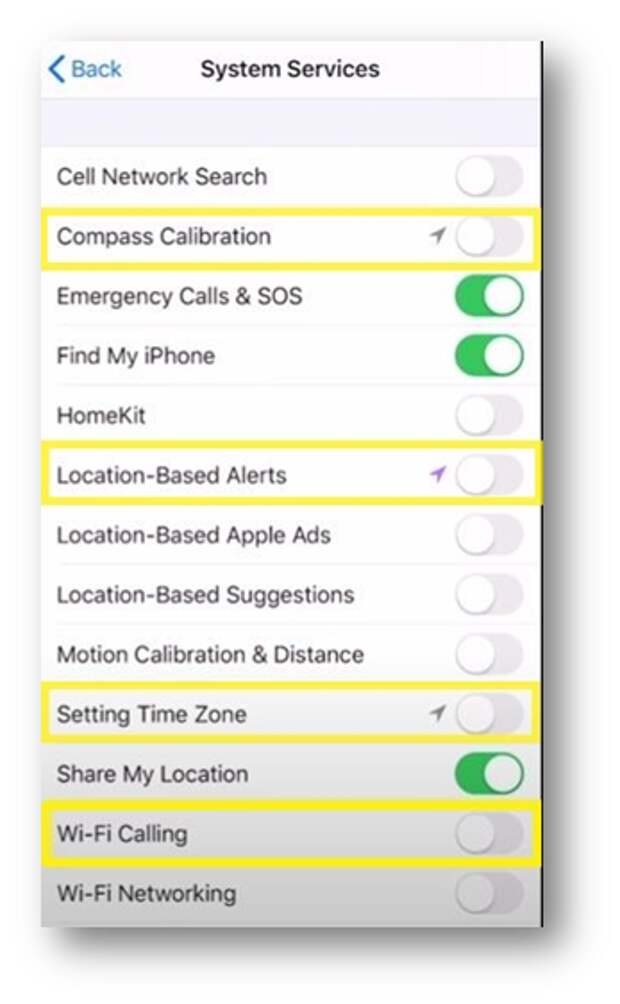Enable Motion Calibration & Distance

(489, 654)
